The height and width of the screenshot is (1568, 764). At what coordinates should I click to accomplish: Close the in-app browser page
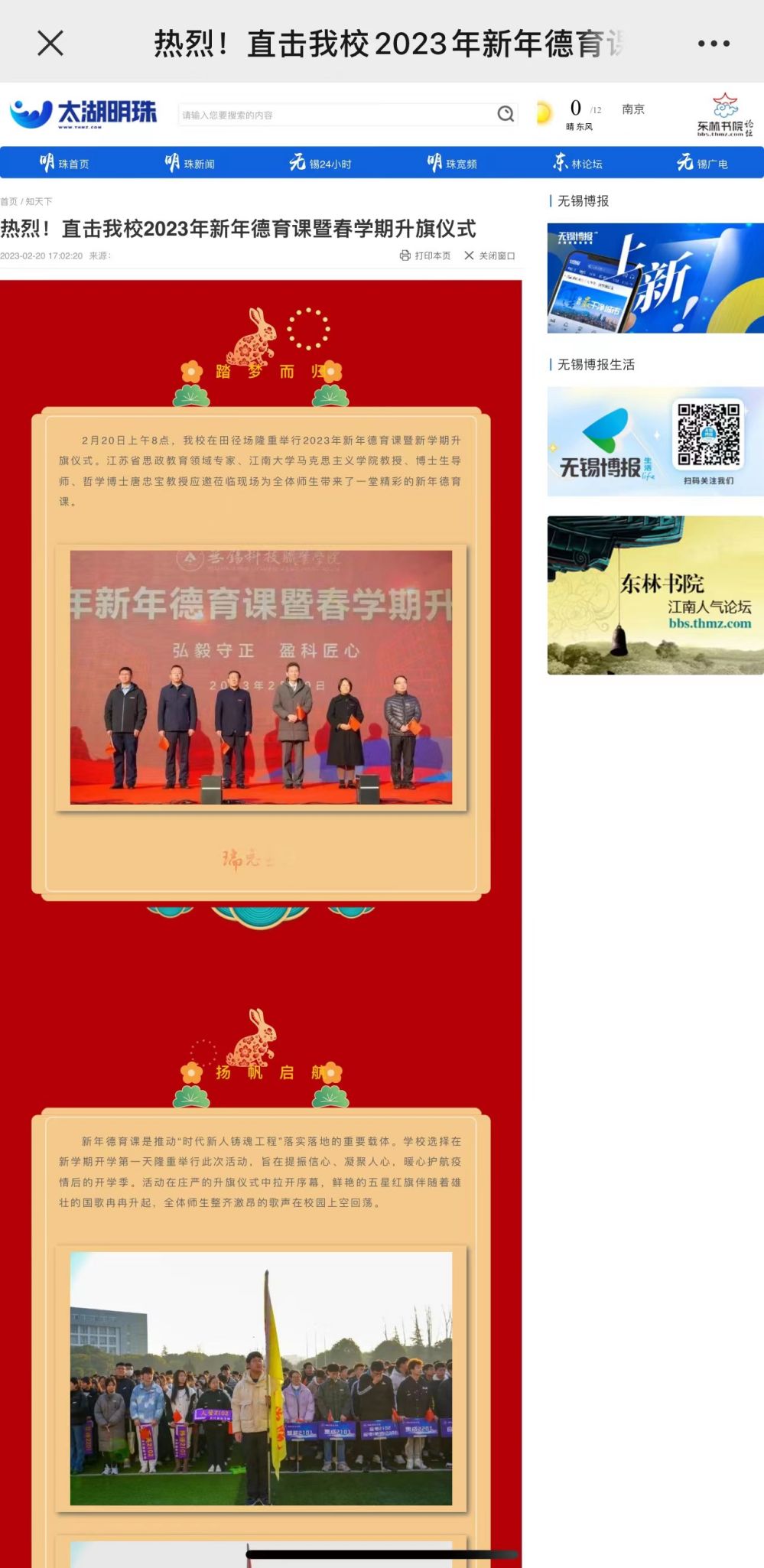point(50,44)
